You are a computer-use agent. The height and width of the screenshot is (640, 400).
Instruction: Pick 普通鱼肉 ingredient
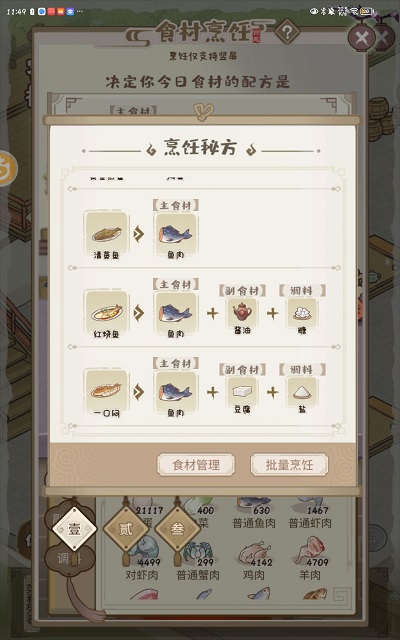(x=254, y=513)
